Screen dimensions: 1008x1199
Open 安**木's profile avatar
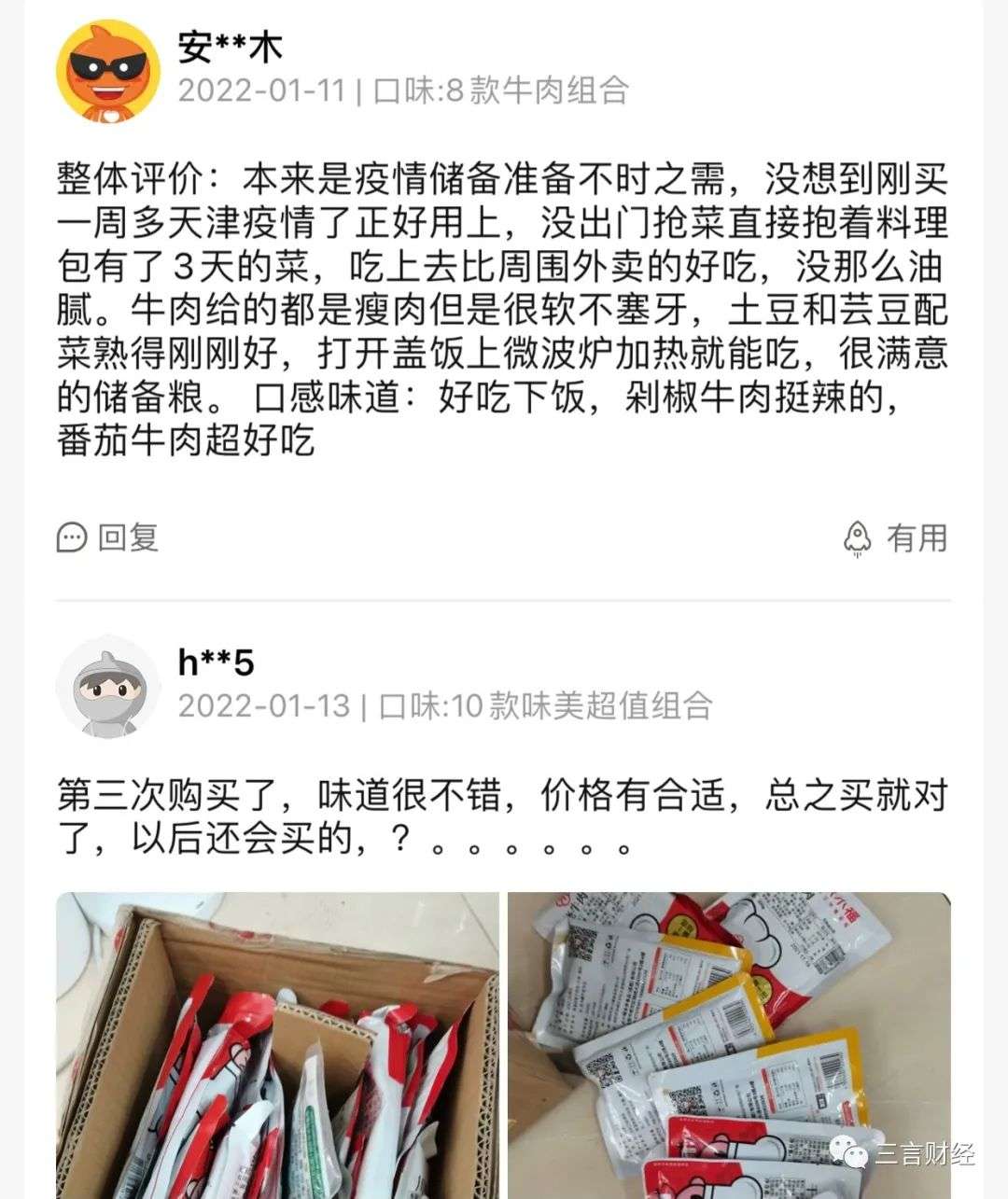point(108,69)
